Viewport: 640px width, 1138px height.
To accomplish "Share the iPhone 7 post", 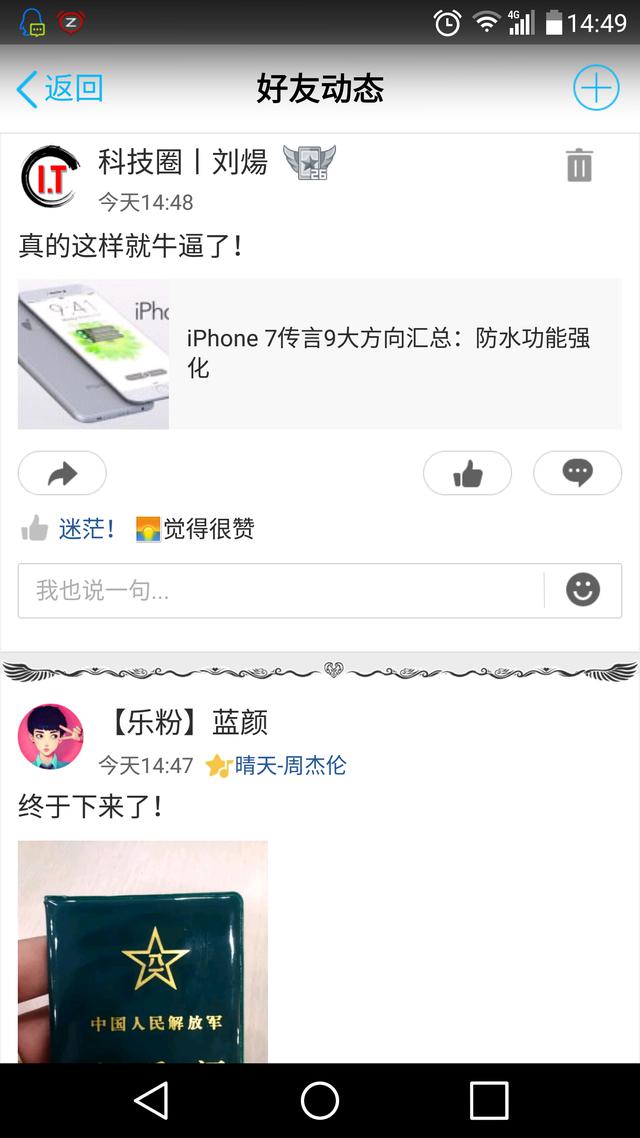I will [x=62, y=473].
